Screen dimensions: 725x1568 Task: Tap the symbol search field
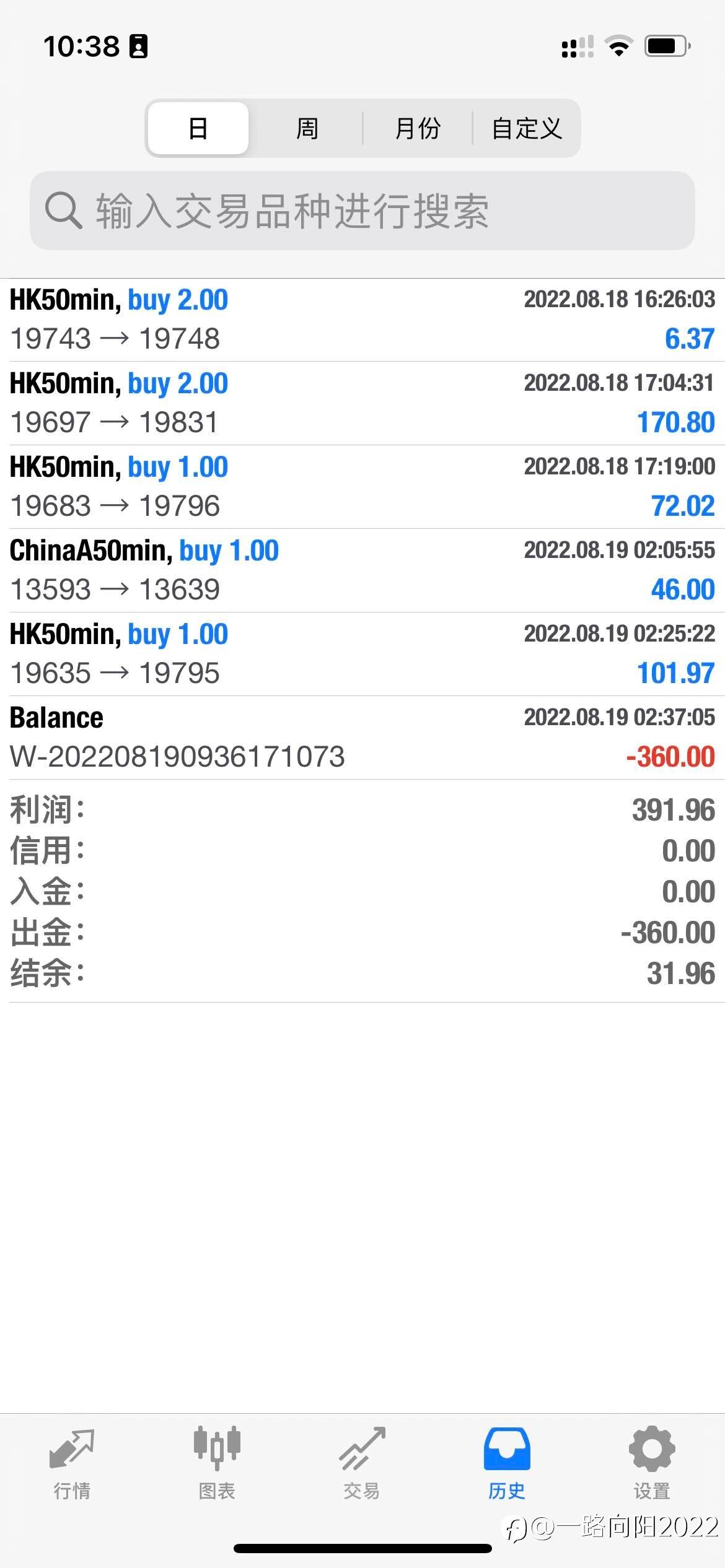coord(362,211)
